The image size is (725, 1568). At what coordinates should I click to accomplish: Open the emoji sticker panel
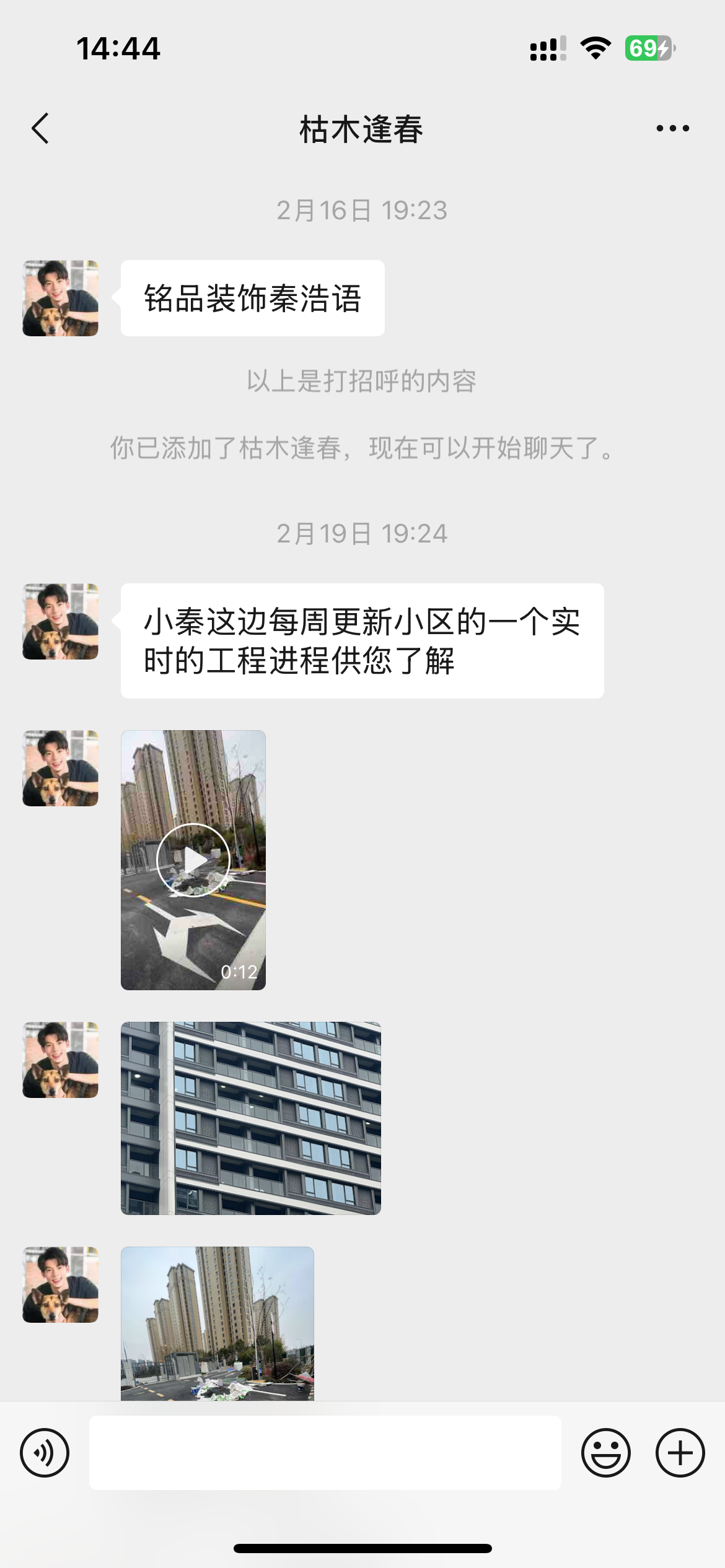pyautogui.click(x=605, y=1453)
